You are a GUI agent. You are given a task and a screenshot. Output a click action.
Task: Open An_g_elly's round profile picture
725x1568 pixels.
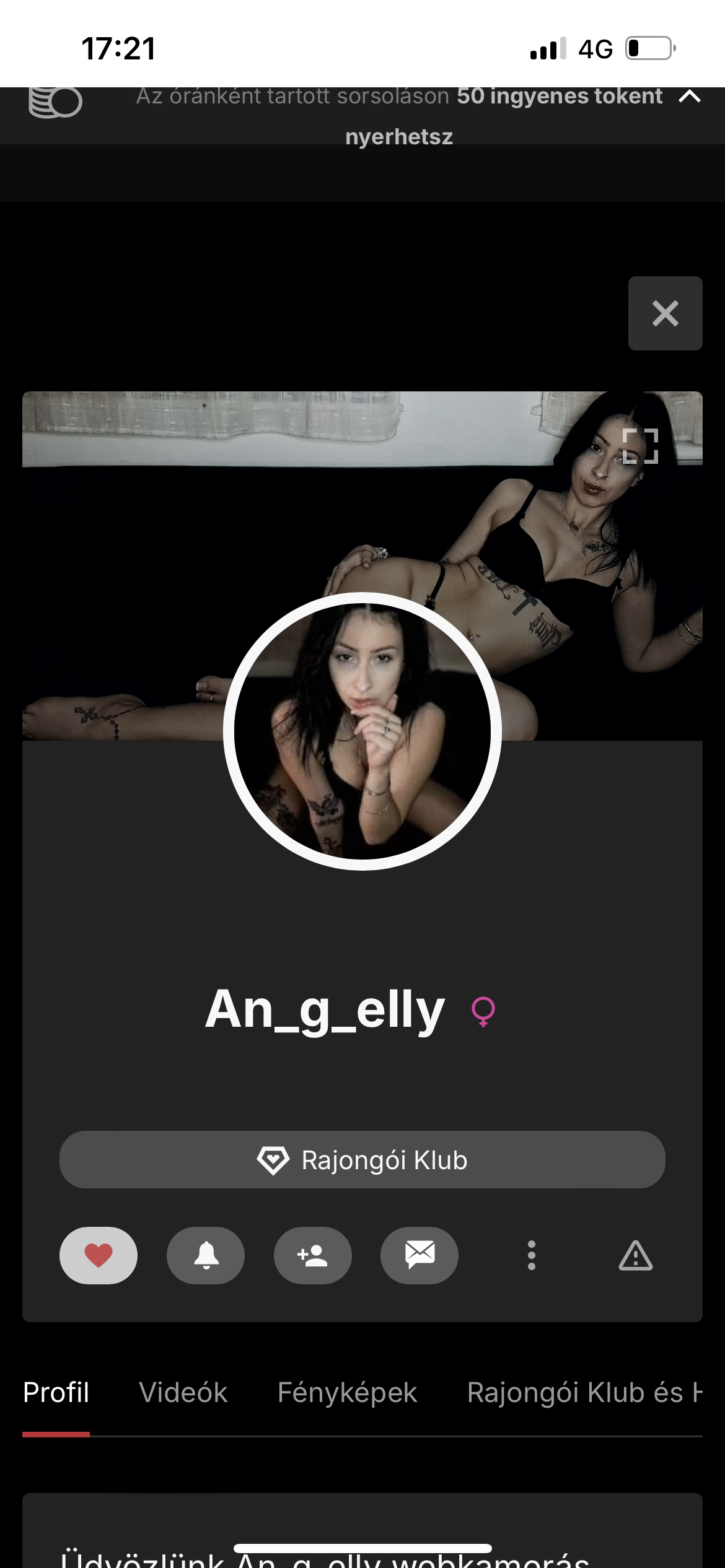coord(362,731)
